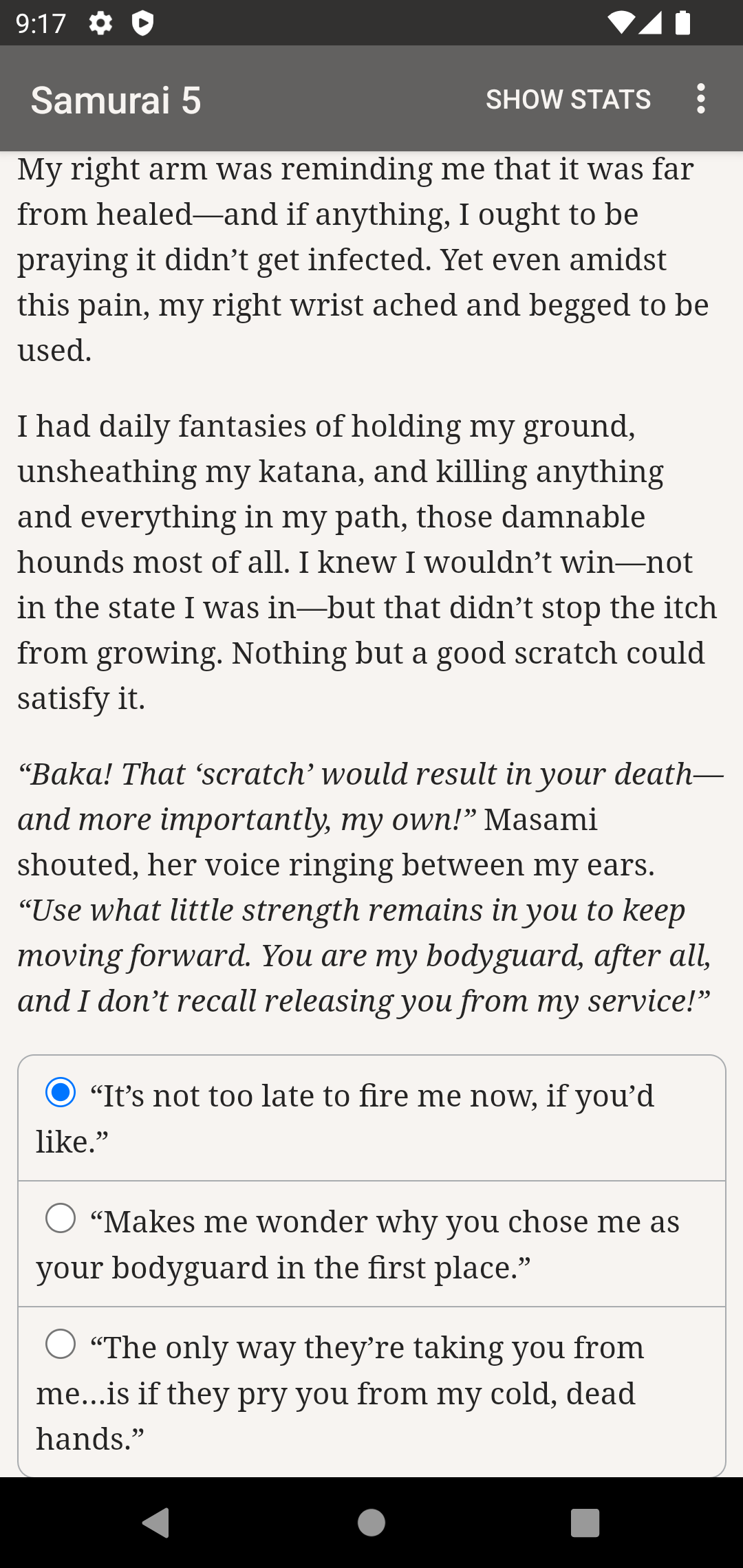Select the "It's not too late to fire me" option
743x1568 pixels.
click(x=371, y=1118)
